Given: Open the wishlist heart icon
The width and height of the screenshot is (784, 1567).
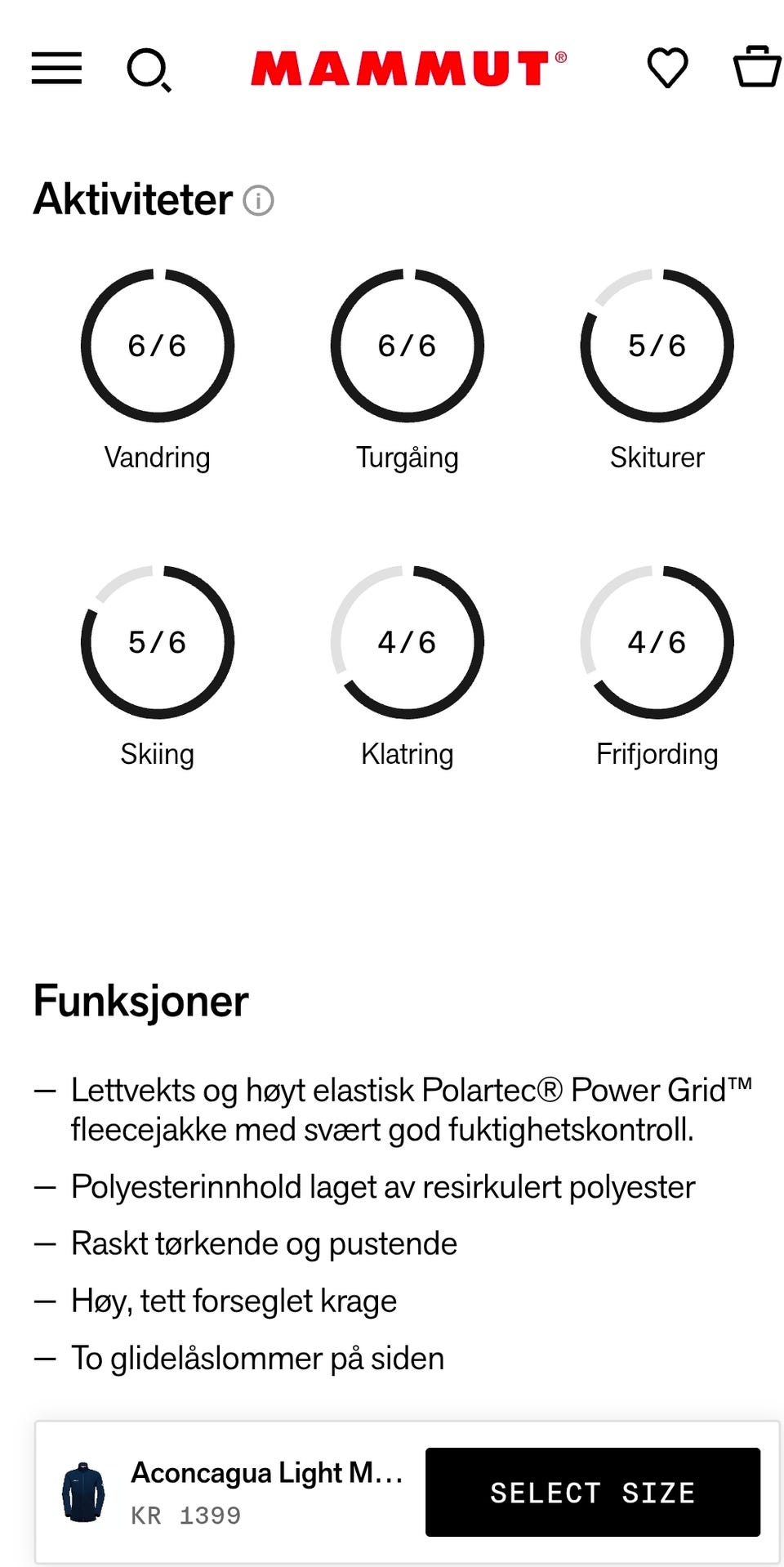Looking at the screenshot, I should pyautogui.click(x=666, y=69).
